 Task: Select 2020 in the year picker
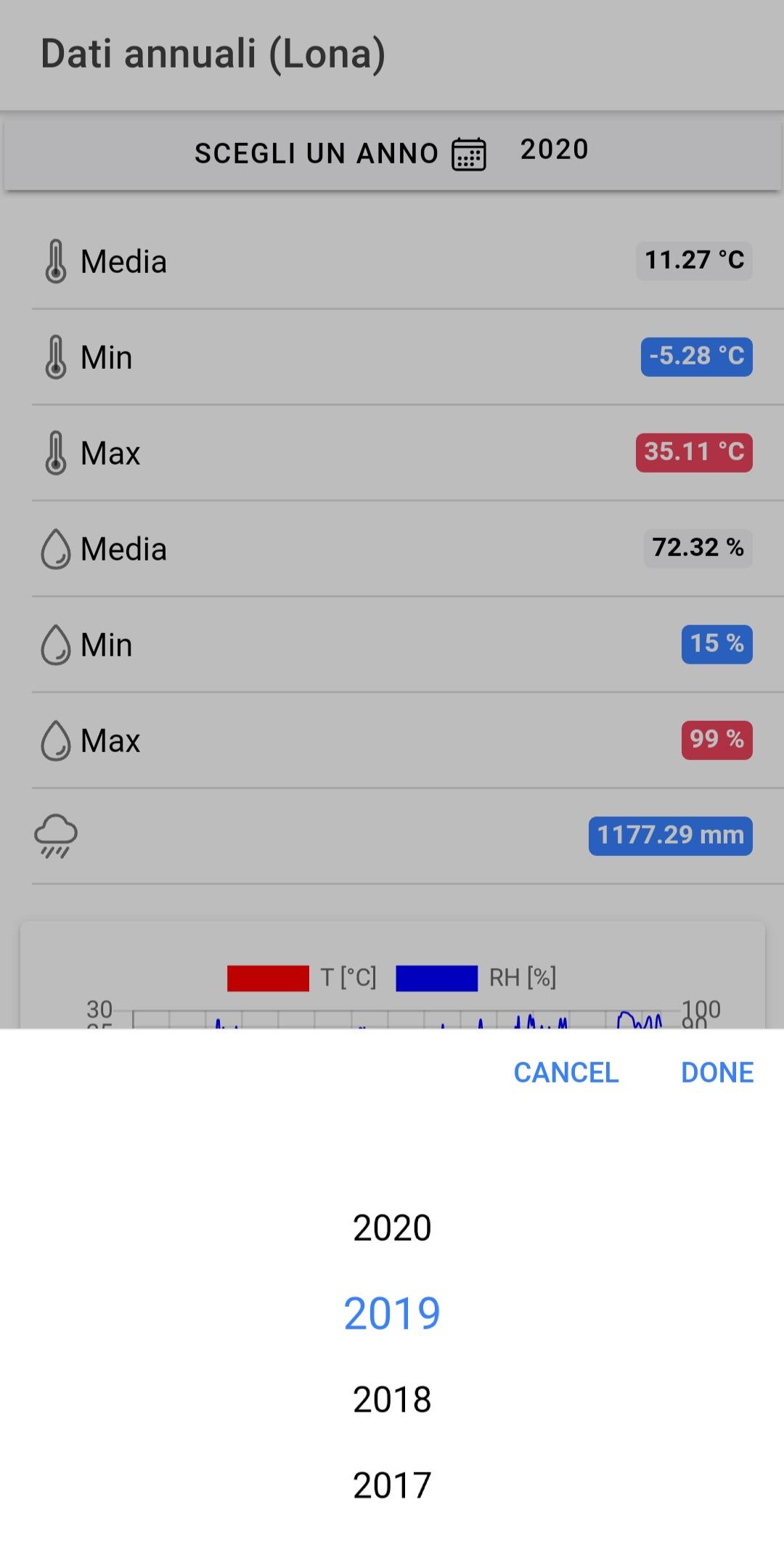coord(392,1228)
